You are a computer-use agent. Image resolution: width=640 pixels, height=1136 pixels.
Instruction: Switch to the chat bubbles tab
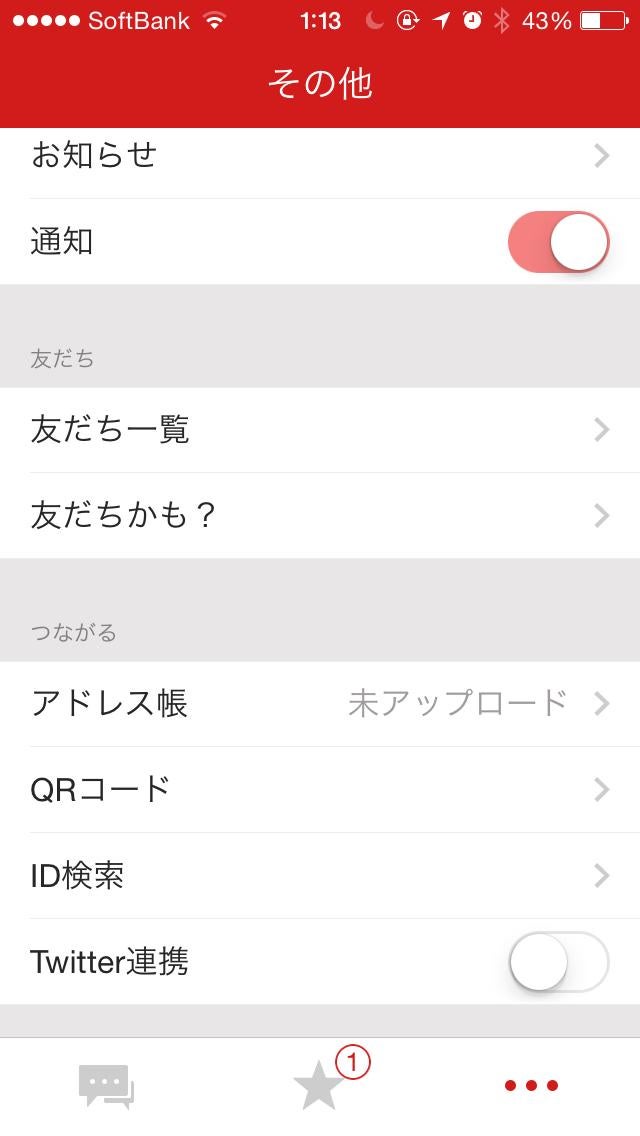click(106, 1086)
